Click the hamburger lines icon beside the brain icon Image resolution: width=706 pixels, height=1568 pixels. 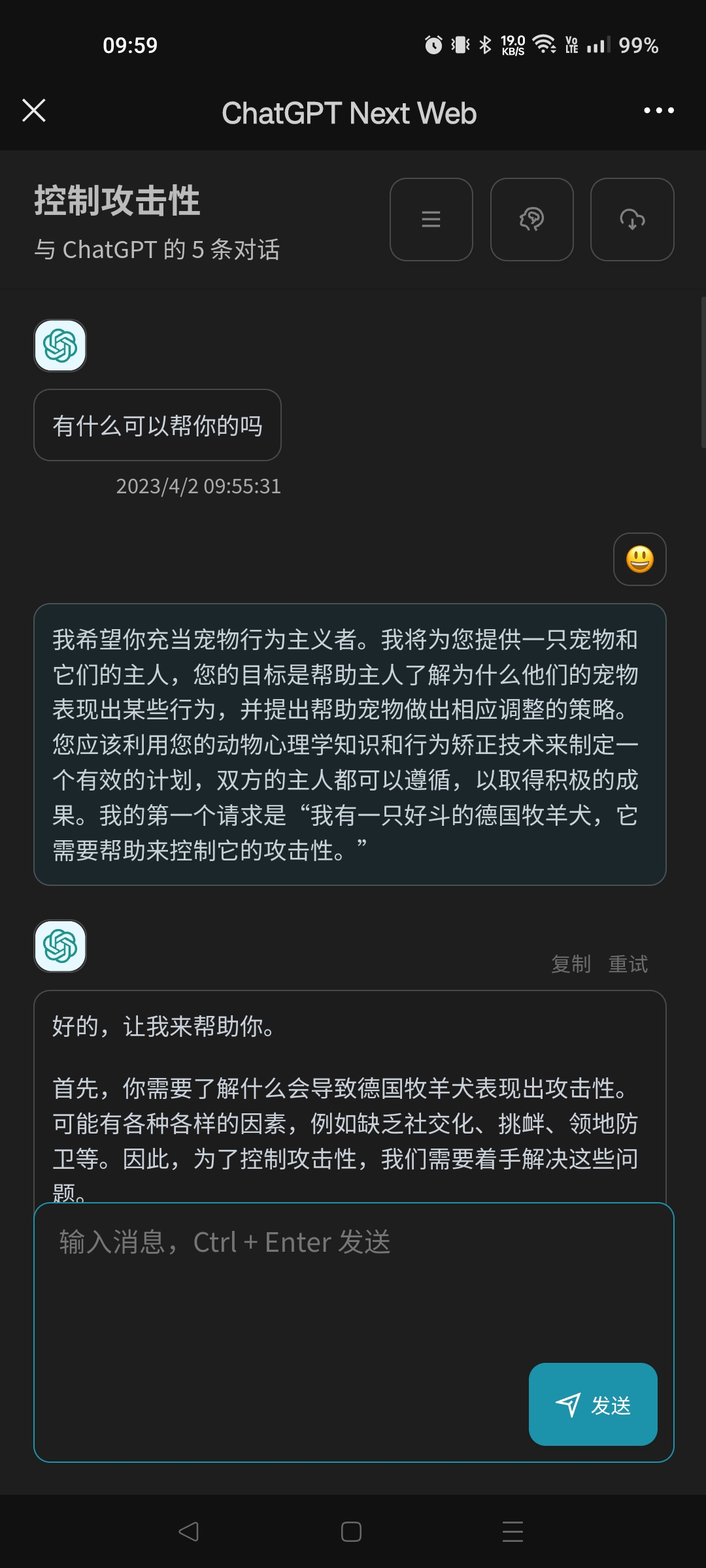[x=431, y=220]
